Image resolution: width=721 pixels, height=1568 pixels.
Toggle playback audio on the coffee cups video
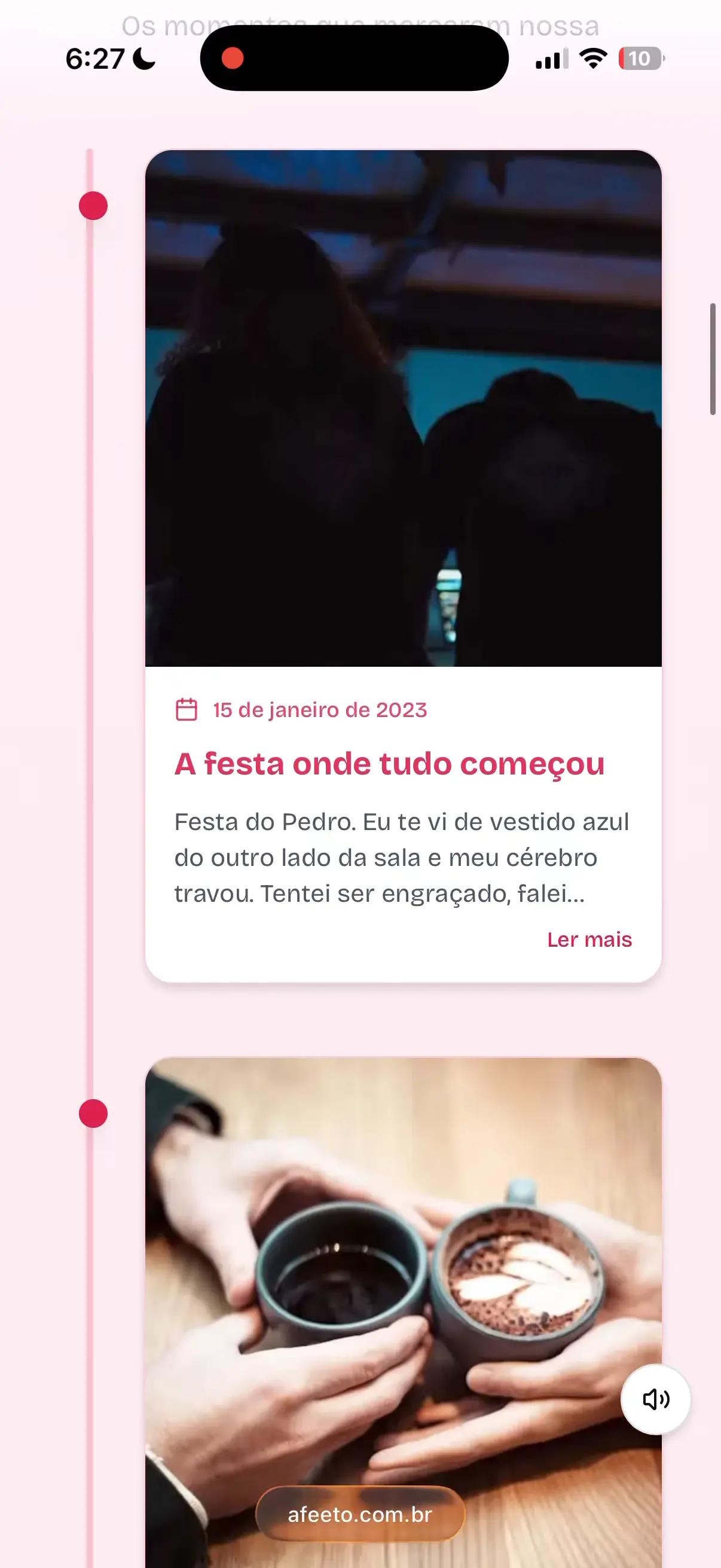(x=655, y=1399)
